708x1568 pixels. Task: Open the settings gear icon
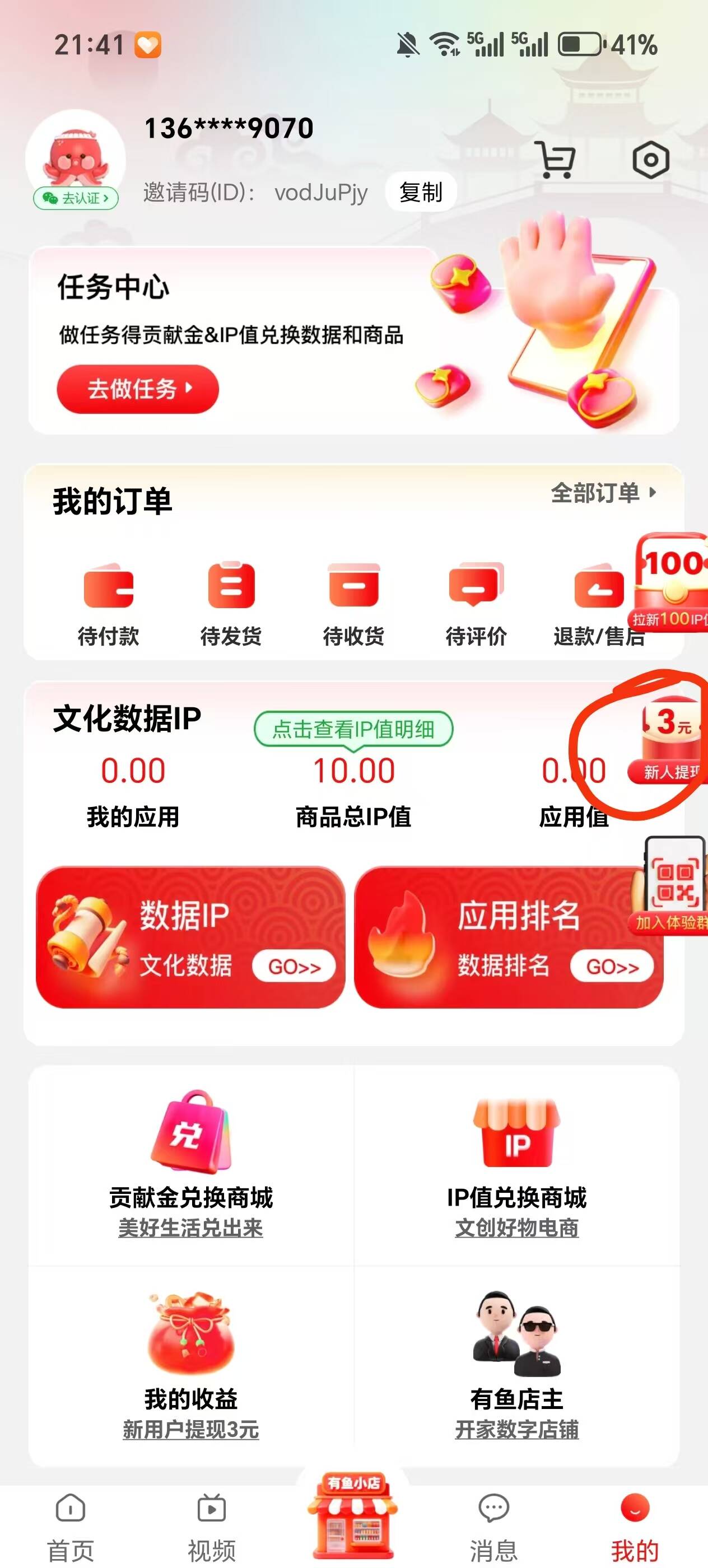[x=652, y=160]
